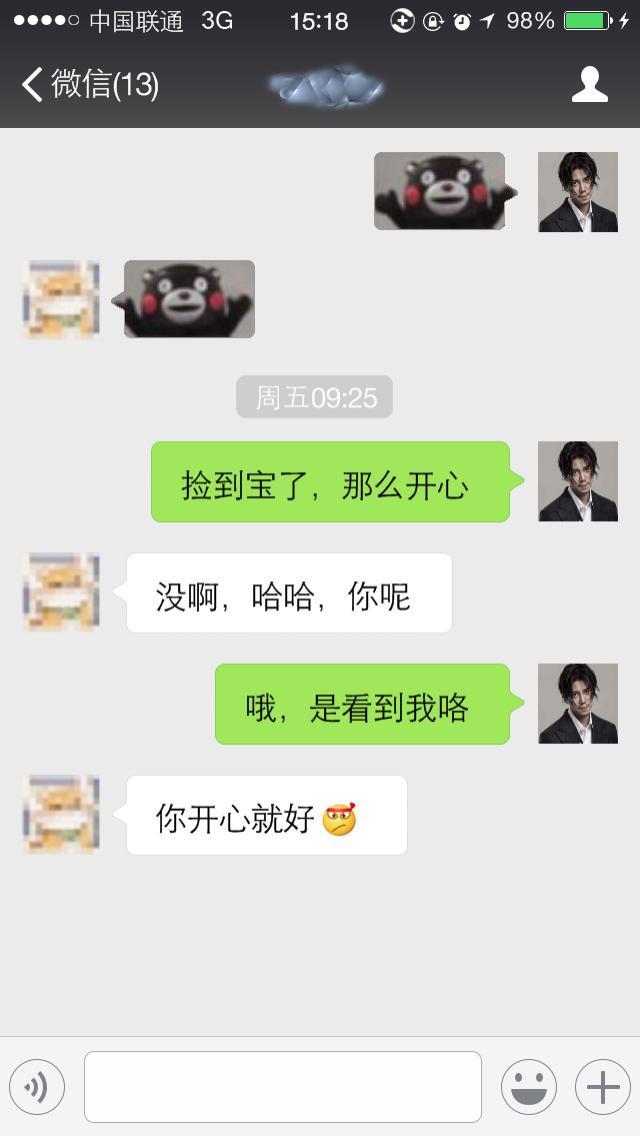The width and height of the screenshot is (640, 1136).
Task: Go back to the 微信 chat list
Action: [x=88, y=85]
